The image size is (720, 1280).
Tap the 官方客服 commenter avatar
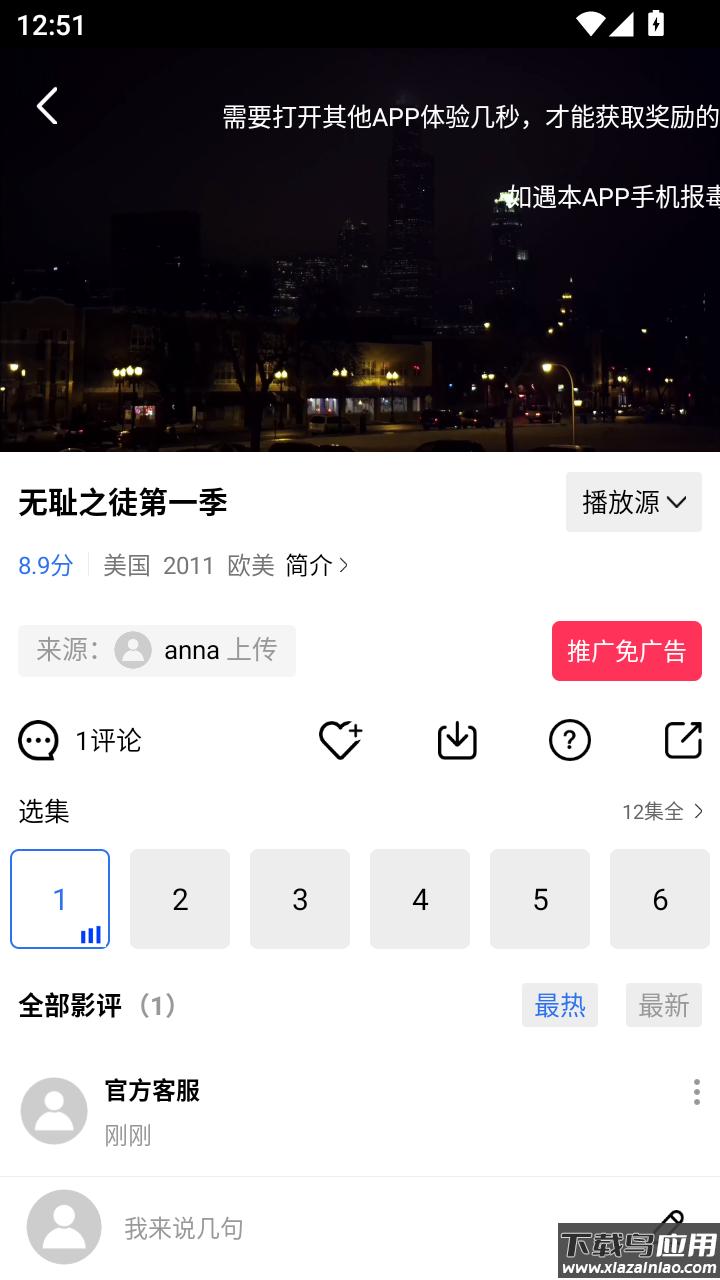tap(53, 1110)
